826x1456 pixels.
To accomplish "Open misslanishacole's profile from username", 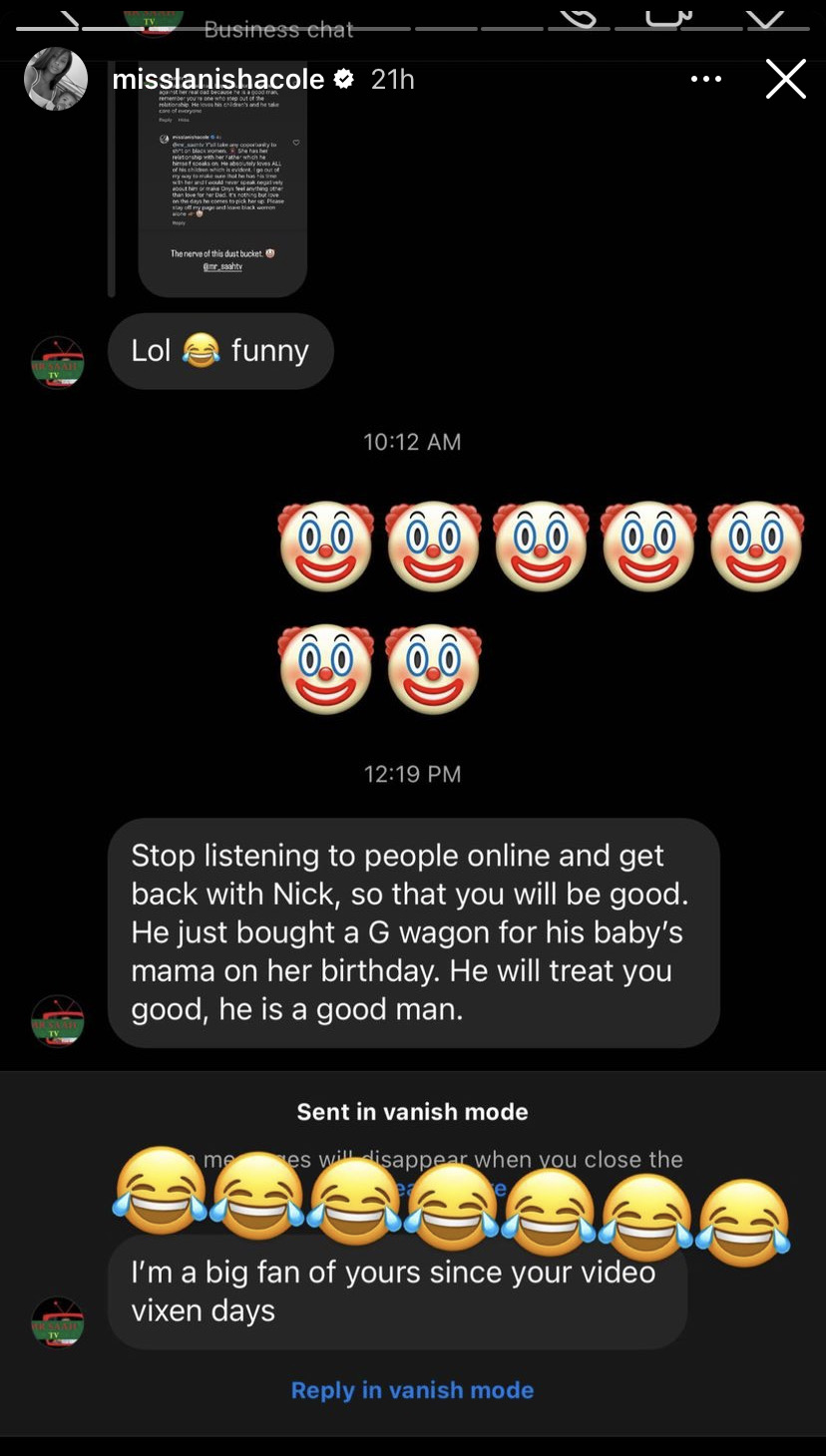I will pyautogui.click(x=217, y=80).
